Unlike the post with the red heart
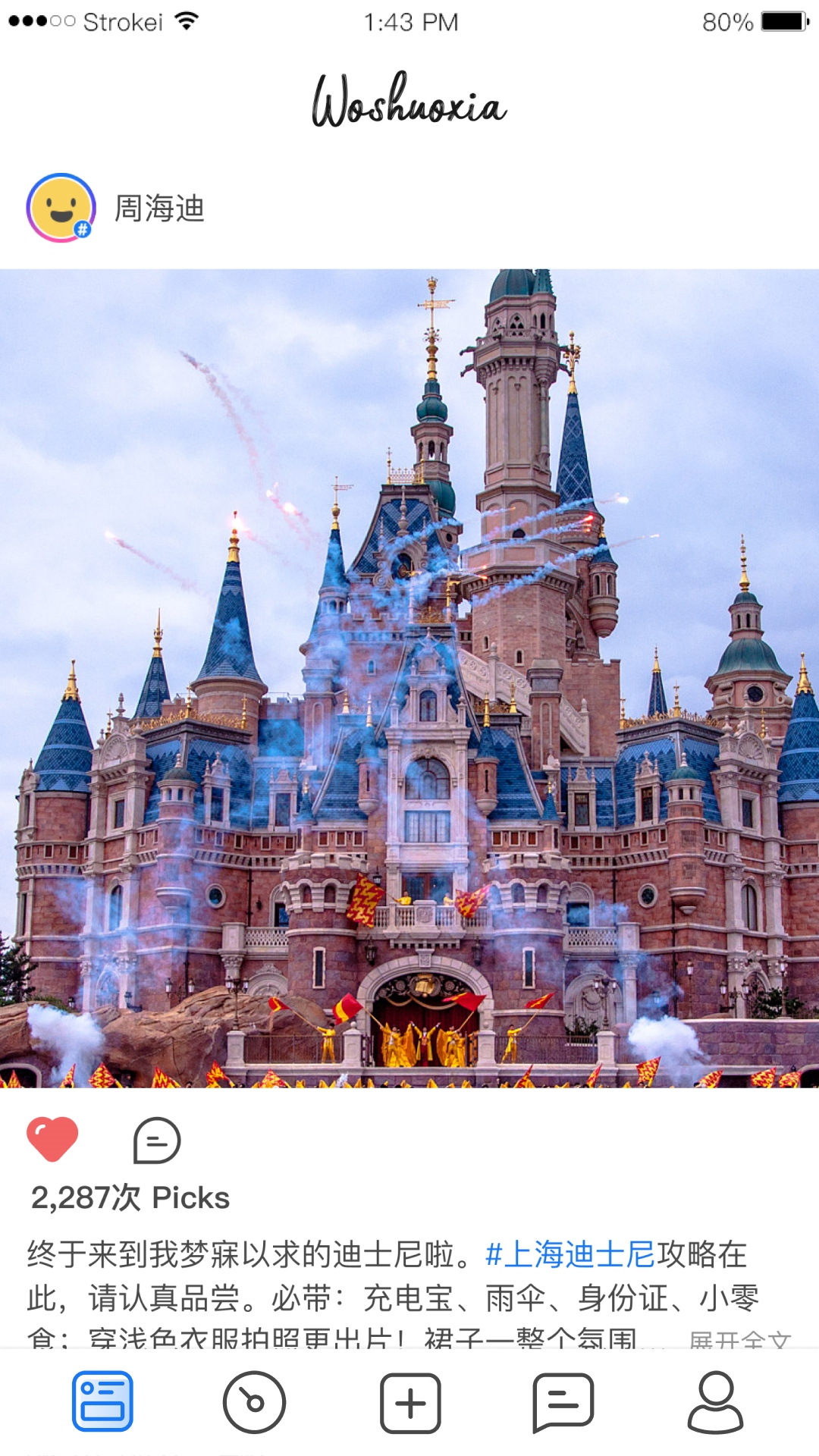 pyautogui.click(x=52, y=1139)
